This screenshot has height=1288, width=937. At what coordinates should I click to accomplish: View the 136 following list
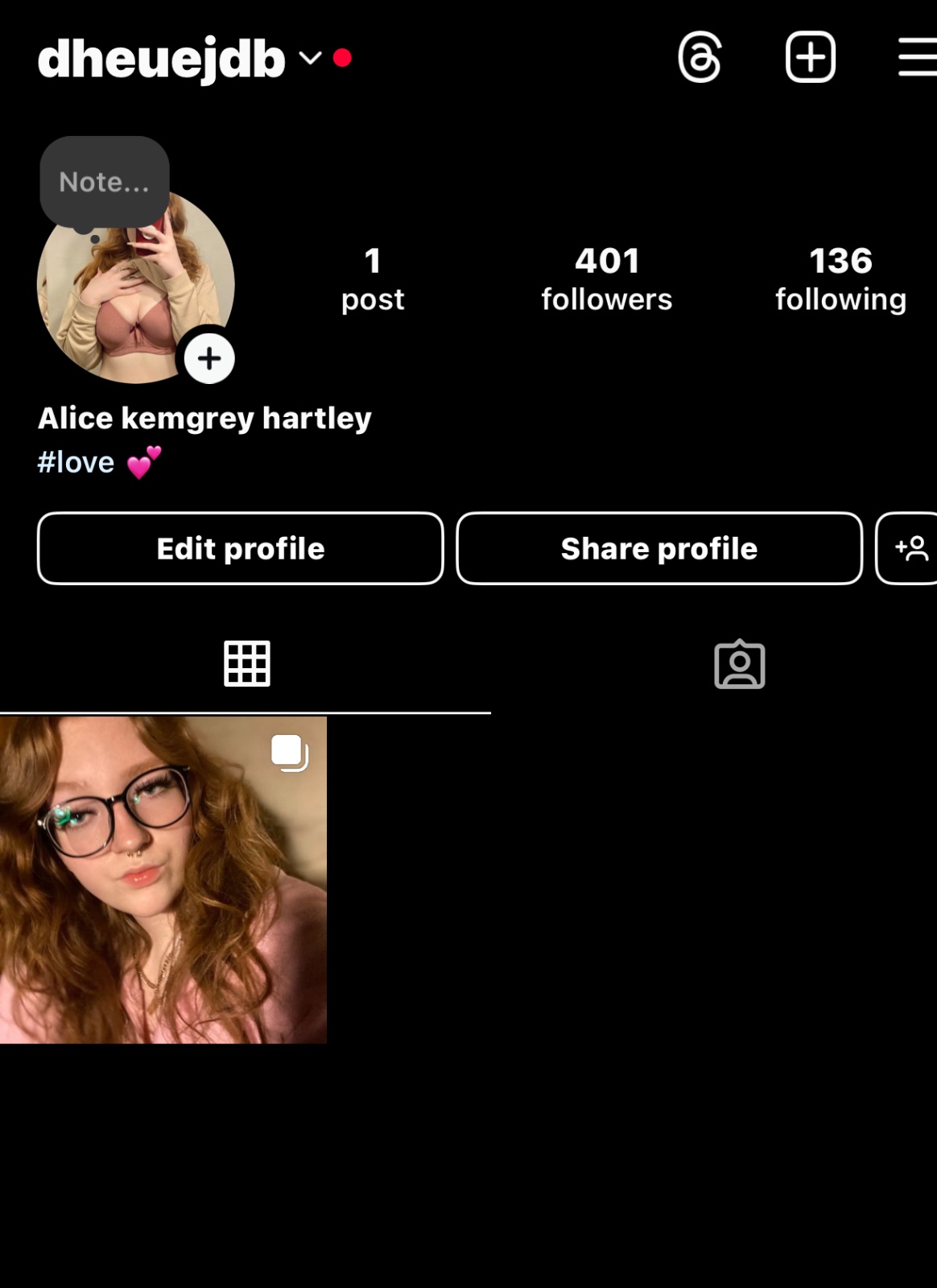click(840, 279)
